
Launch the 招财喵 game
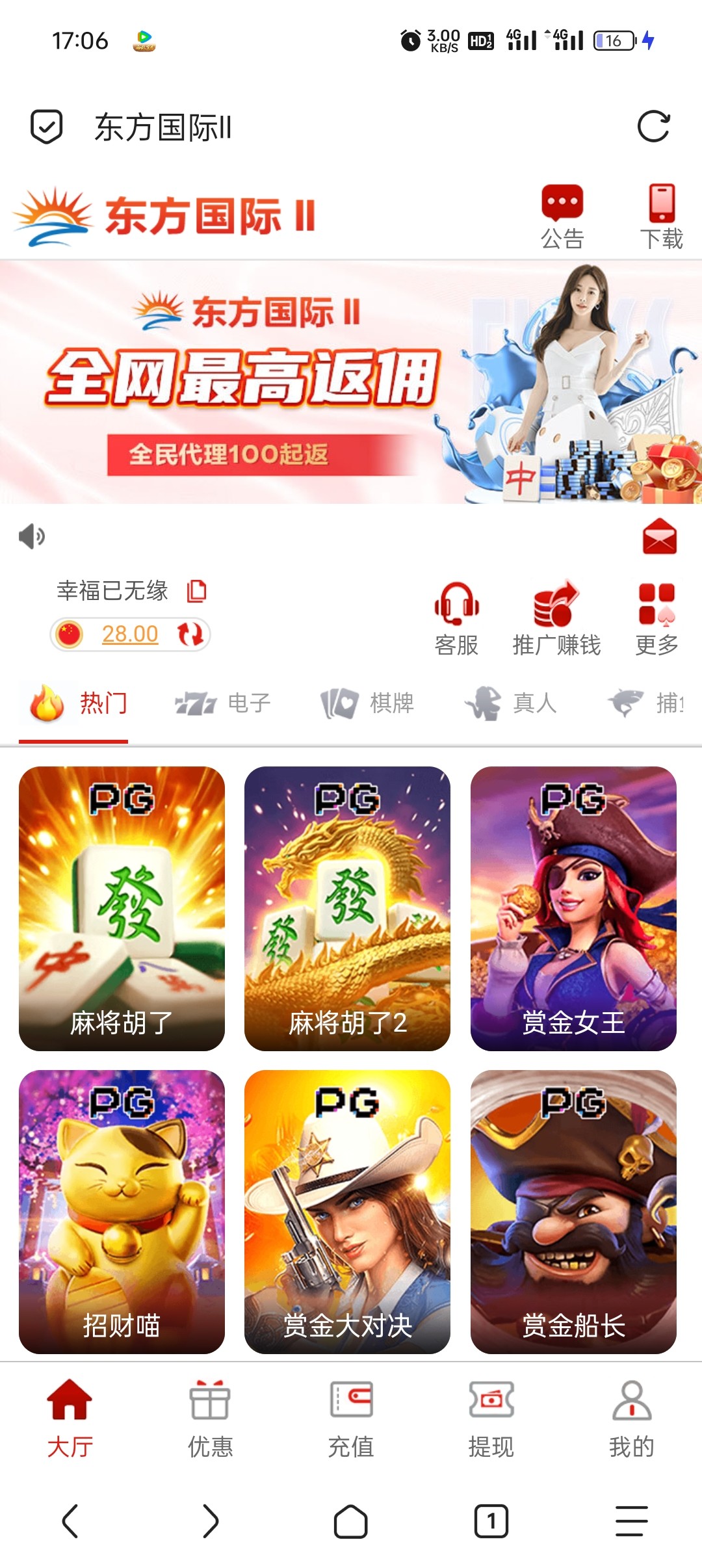point(122,1212)
